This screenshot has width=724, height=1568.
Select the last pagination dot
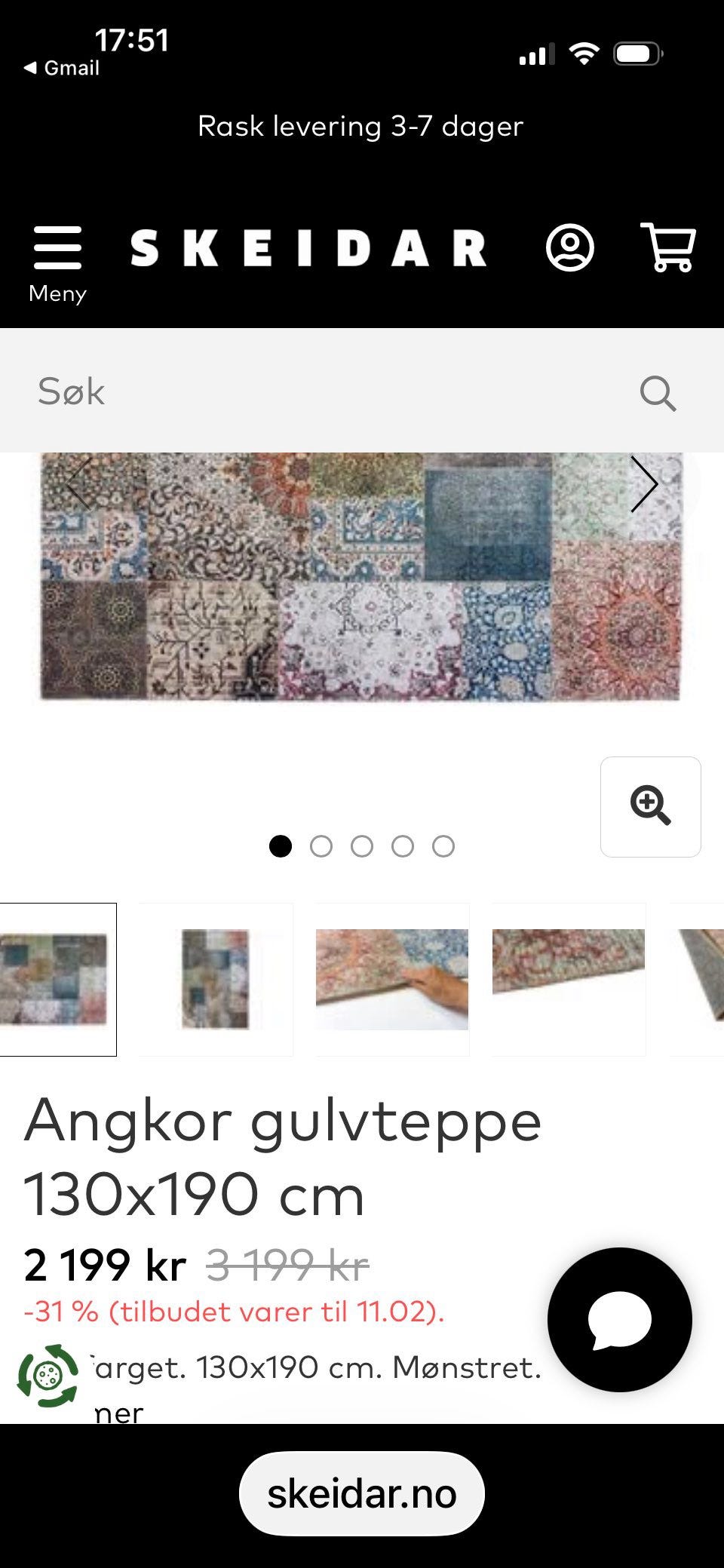[x=443, y=846]
